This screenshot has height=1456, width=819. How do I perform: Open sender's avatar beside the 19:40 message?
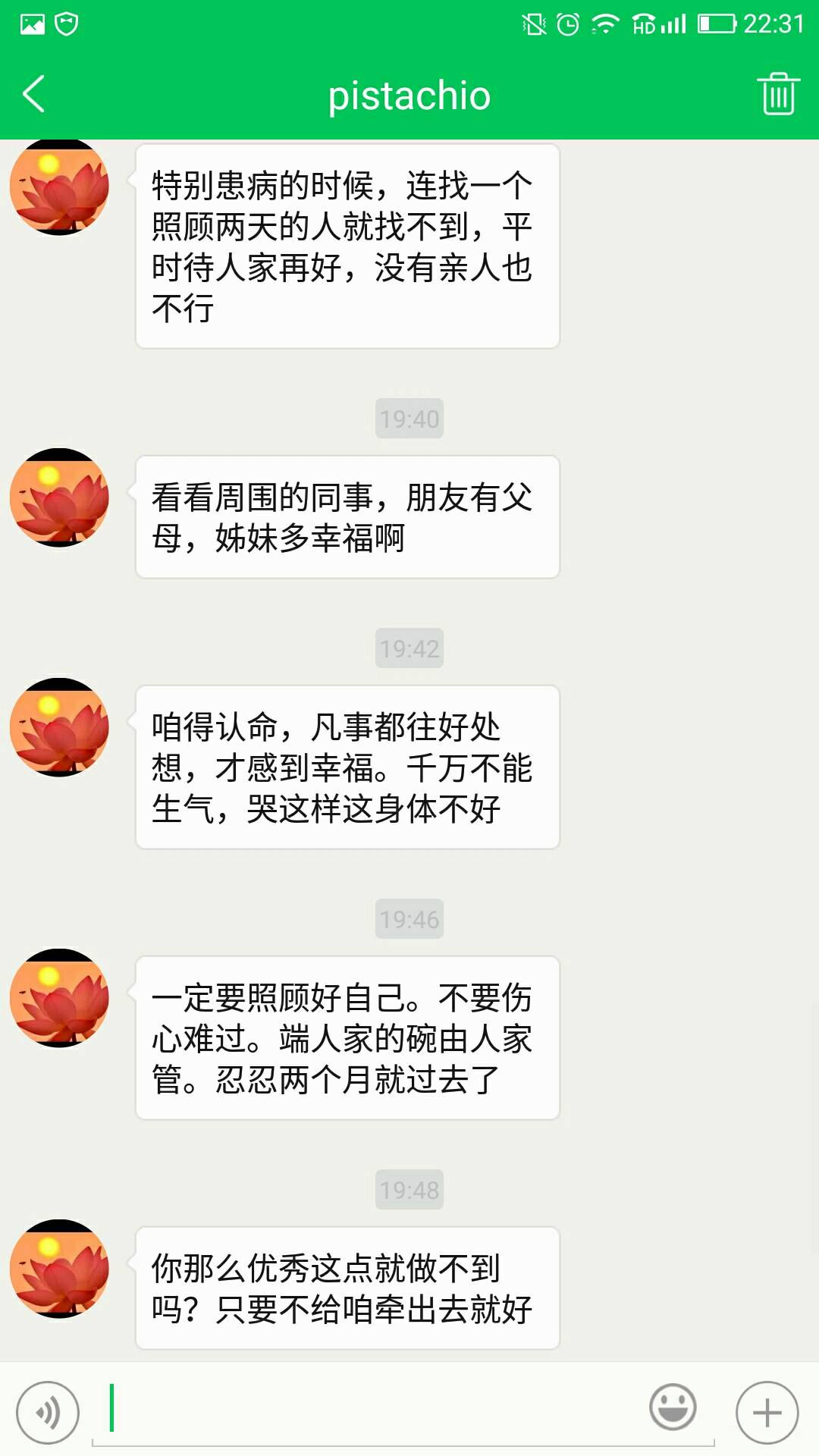(x=59, y=497)
